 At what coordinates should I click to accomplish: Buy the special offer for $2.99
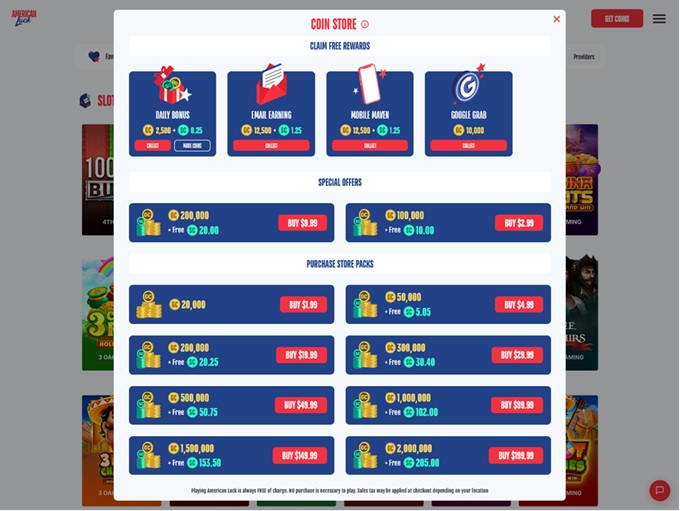[x=519, y=223]
